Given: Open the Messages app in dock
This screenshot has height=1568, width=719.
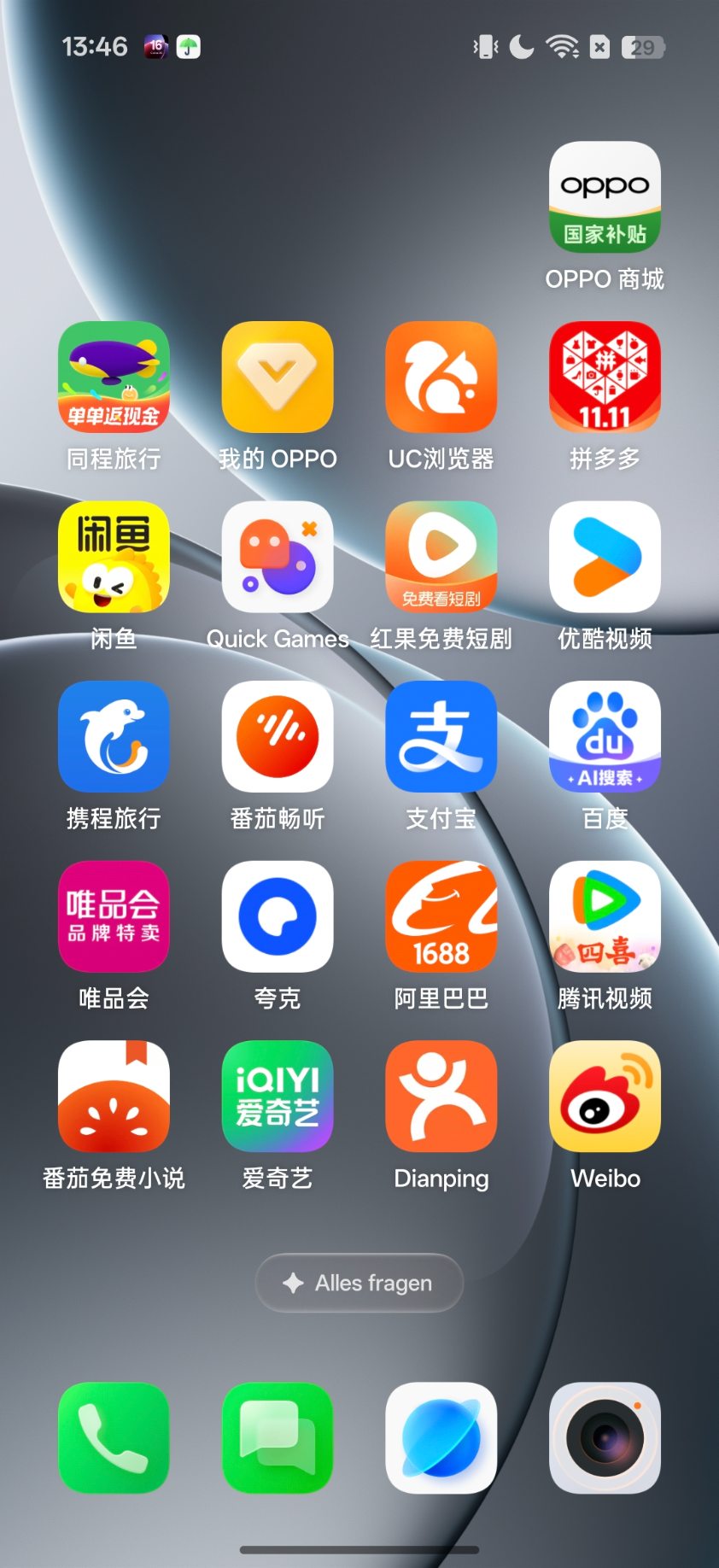Looking at the screenshot, I should point(278,1437).
